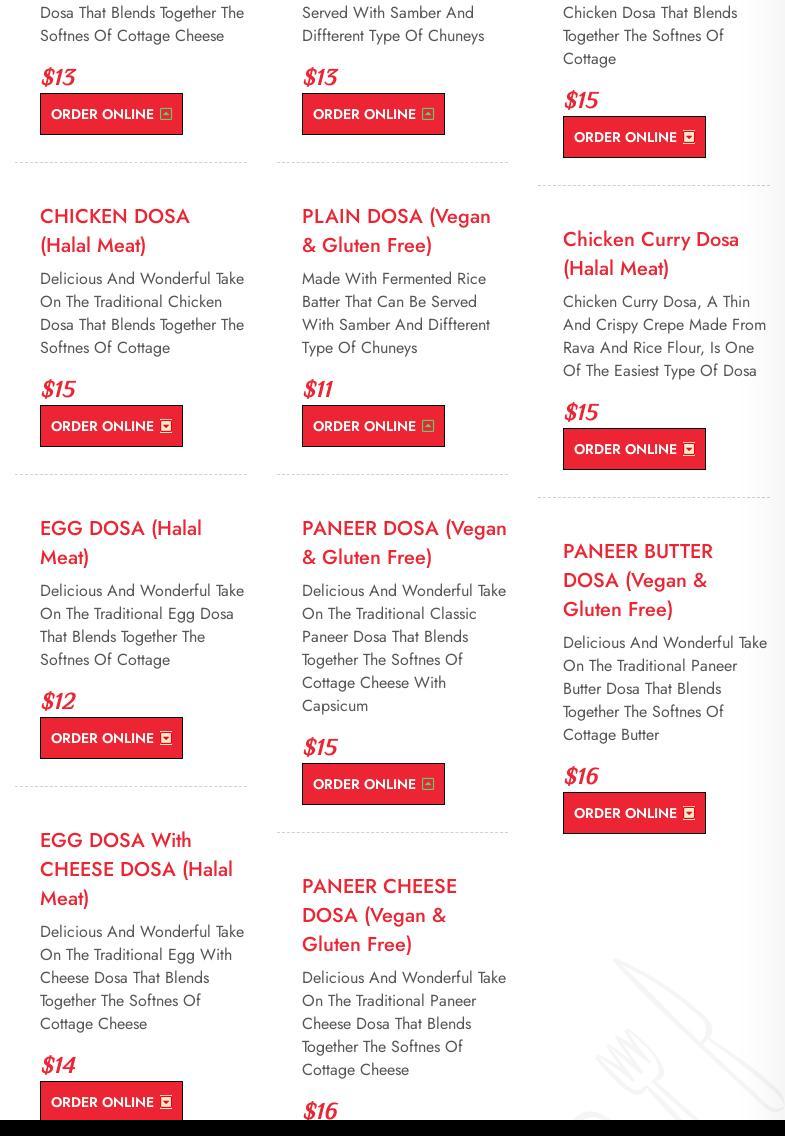This screenshot has height=1136, width=785.
Task: Tap Order Online for Plain Dosa
Action: (373, 426)
